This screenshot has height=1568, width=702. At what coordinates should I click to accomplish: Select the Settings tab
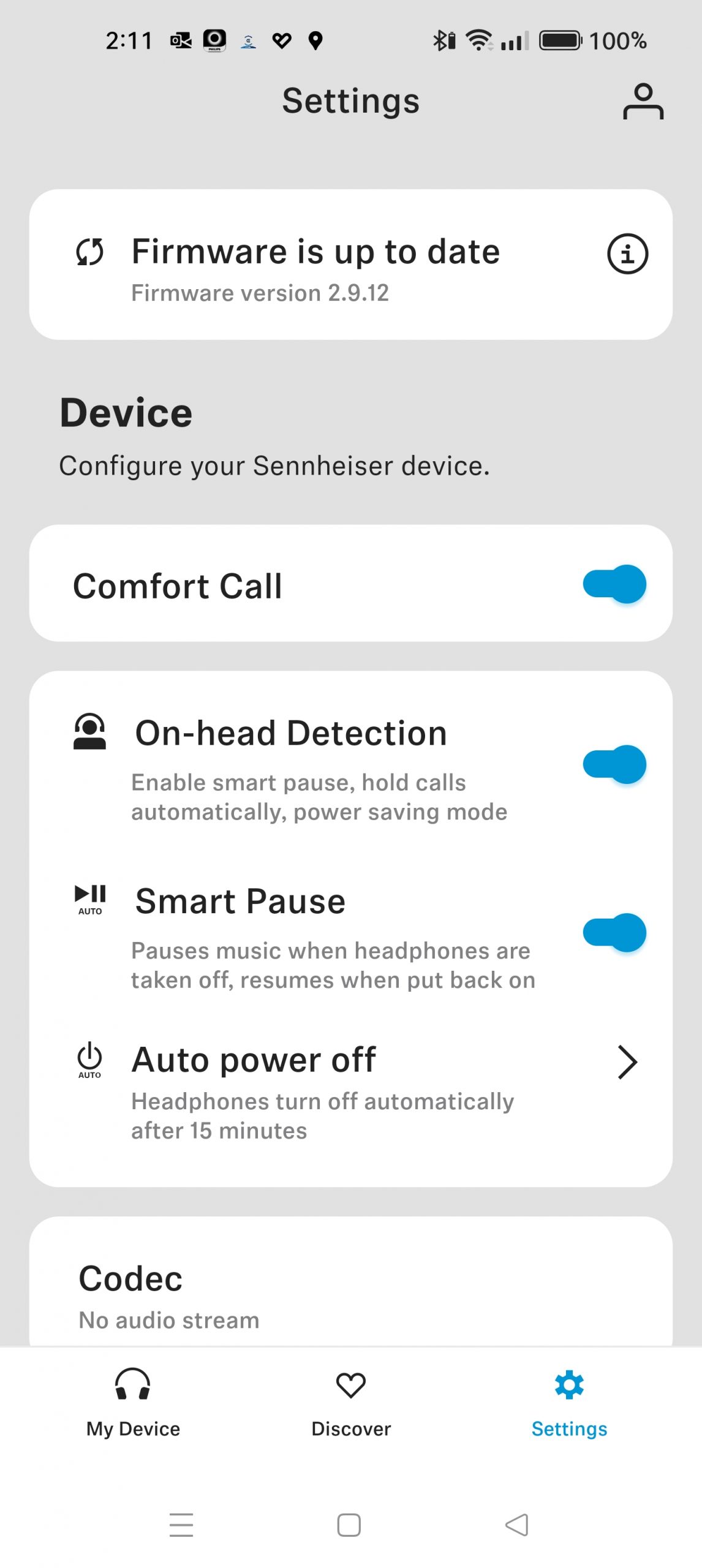point(568,1403)
